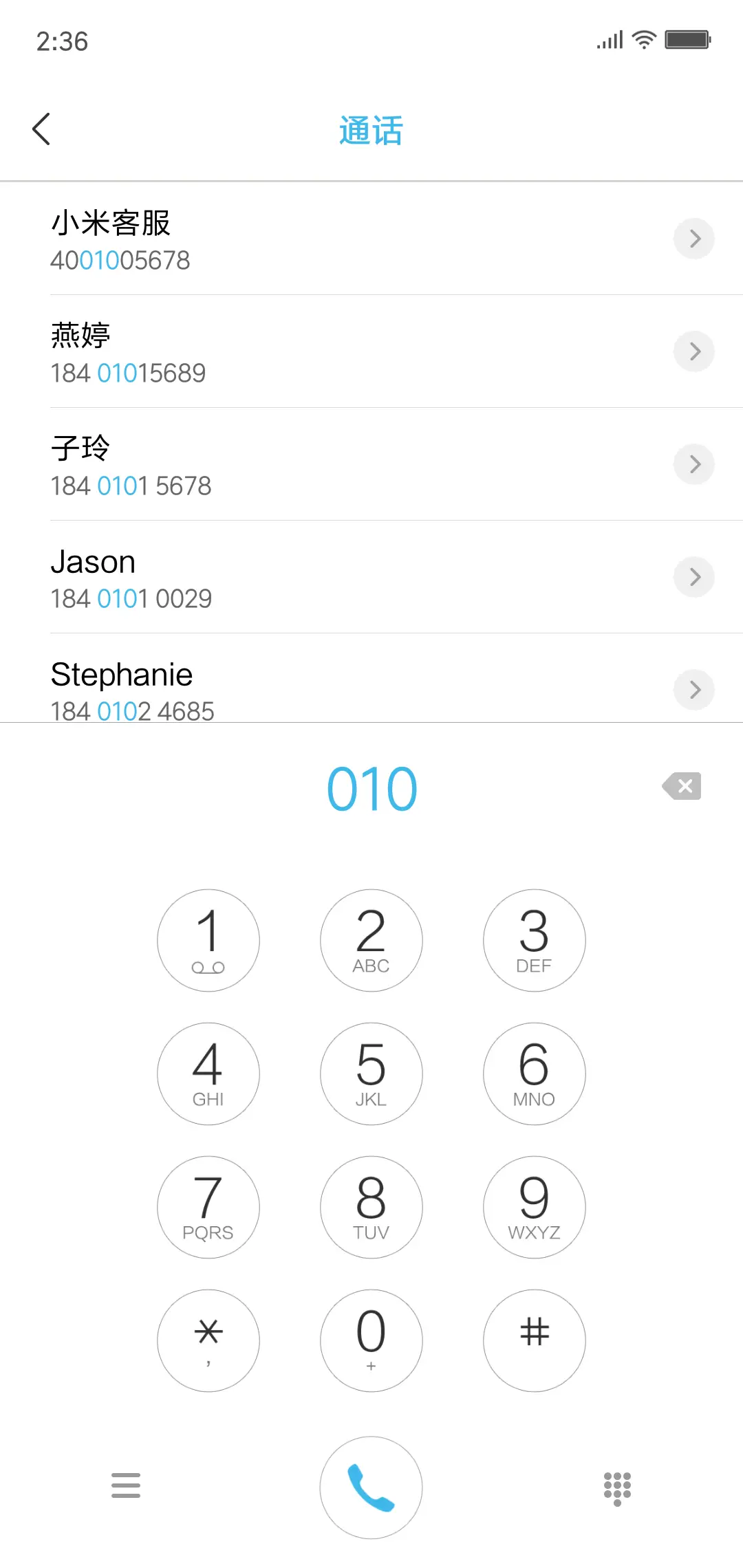Open details arrow for 燕婷
743x1568 pixels.
693,351
